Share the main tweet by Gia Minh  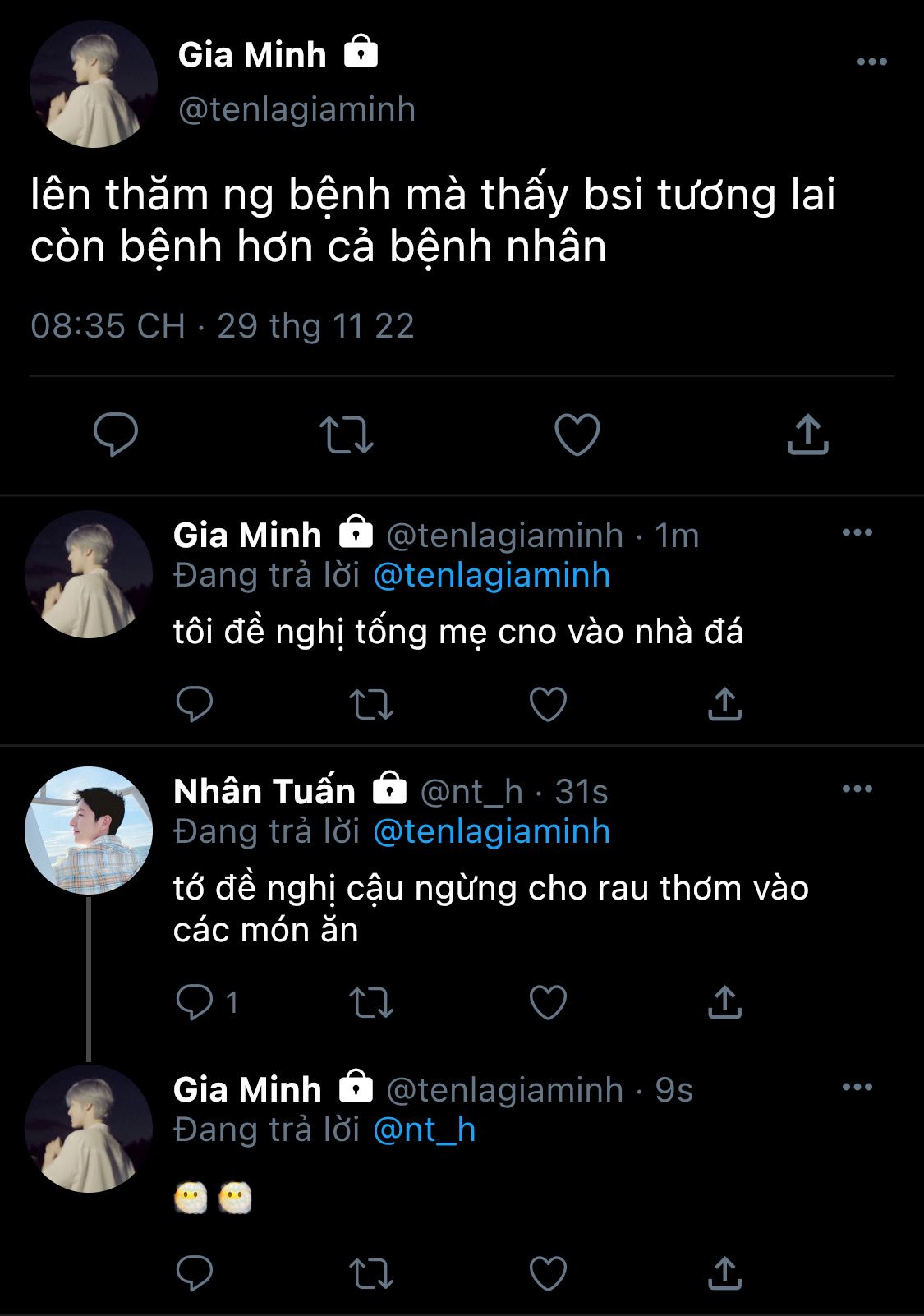pyautogui.click(x=807, y=434)
